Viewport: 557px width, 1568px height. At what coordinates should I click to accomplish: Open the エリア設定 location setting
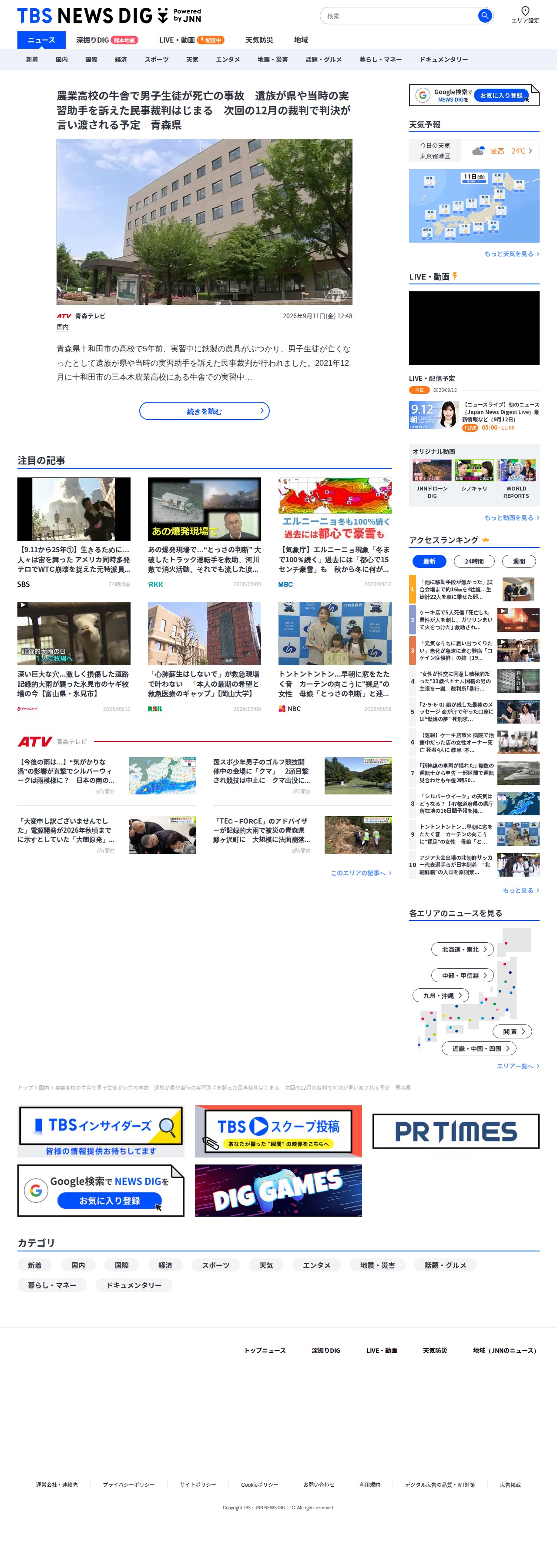525,15
